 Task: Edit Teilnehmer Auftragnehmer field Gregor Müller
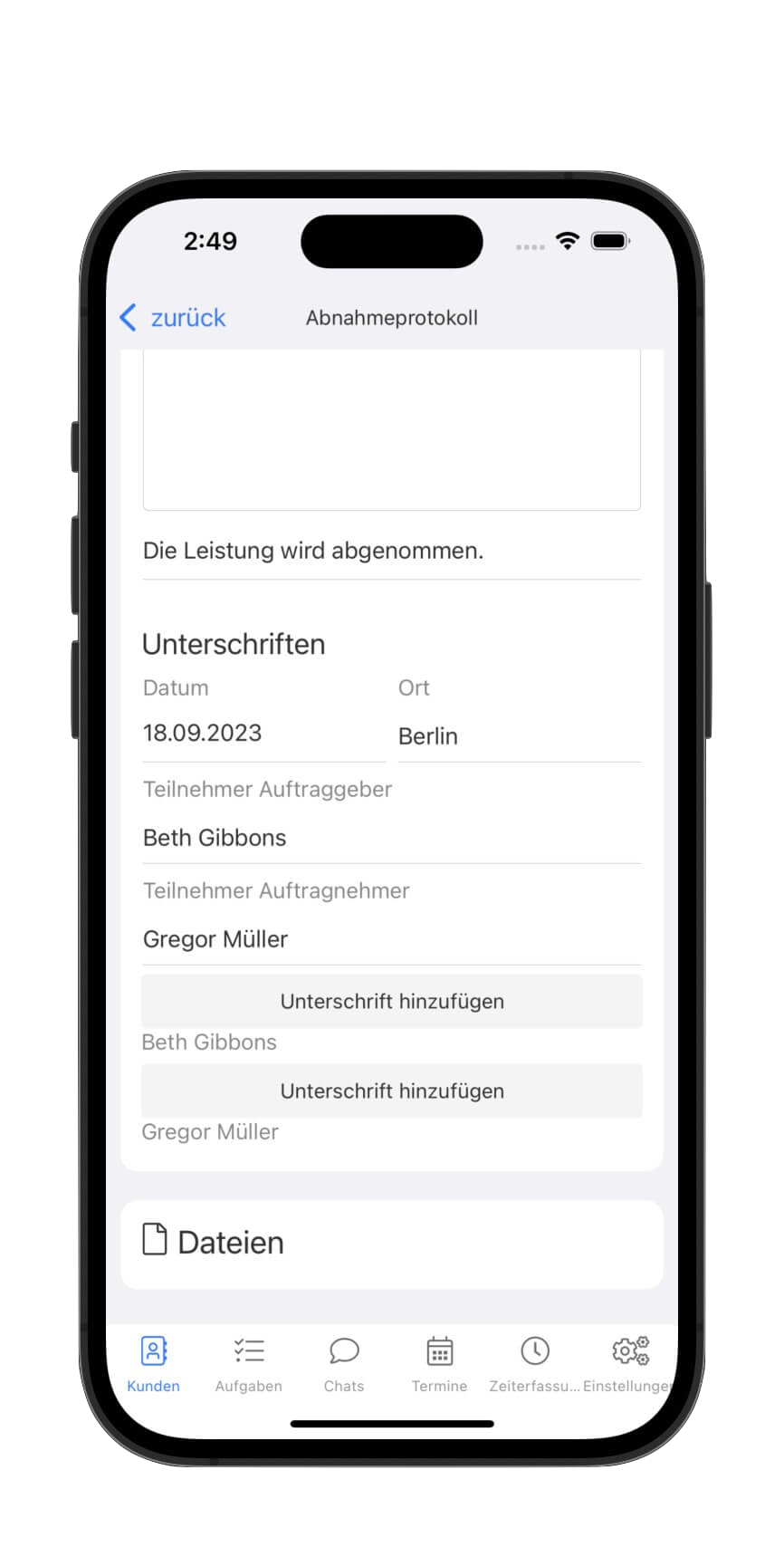tap(391, 939)
